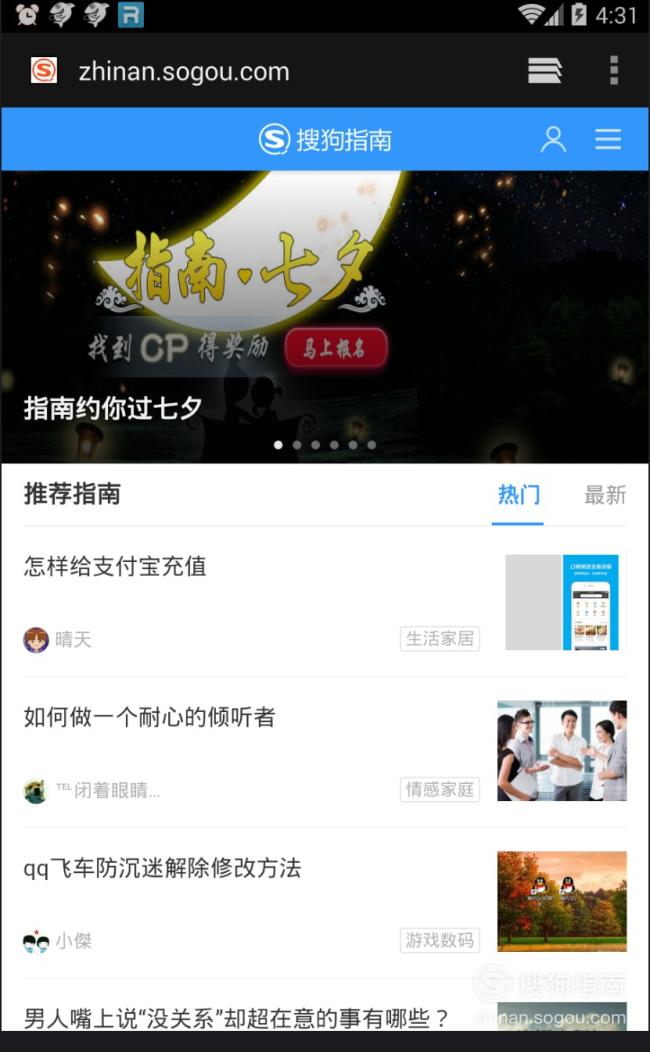Select the 情感家庭 category tag
The image size is (650, 1052).
439,790
